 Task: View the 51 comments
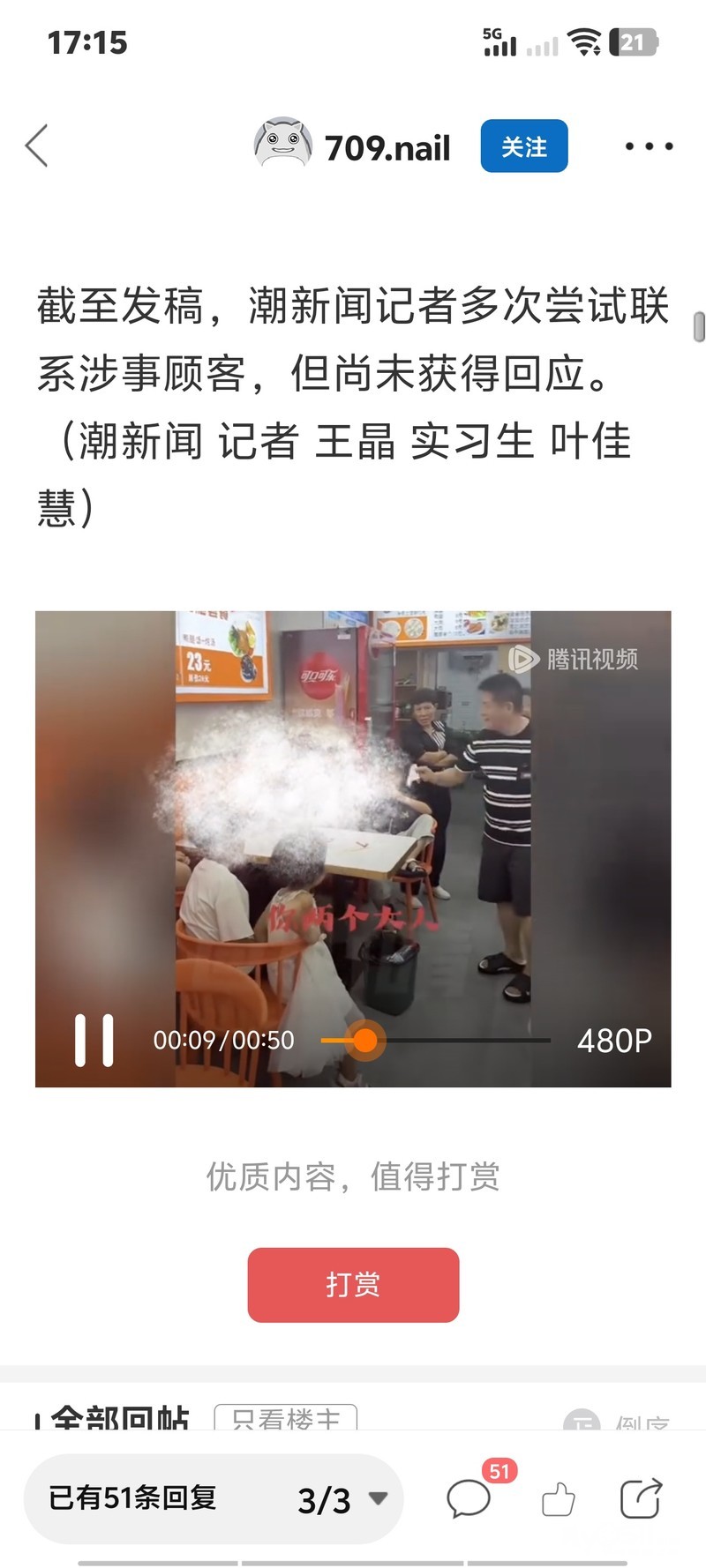pyautogui.click(x=469, y=1498)
